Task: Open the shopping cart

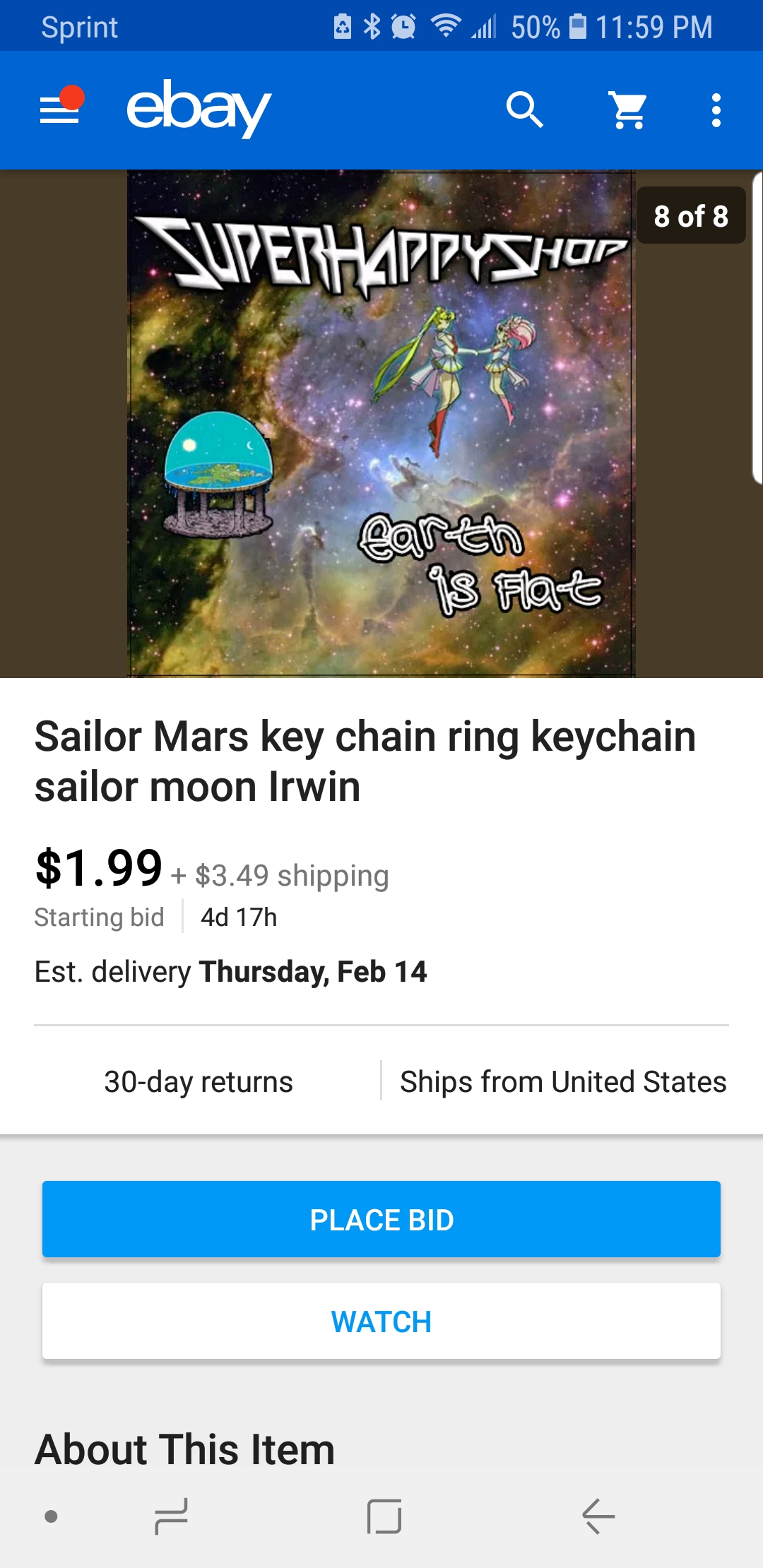Action: point(628,110)
